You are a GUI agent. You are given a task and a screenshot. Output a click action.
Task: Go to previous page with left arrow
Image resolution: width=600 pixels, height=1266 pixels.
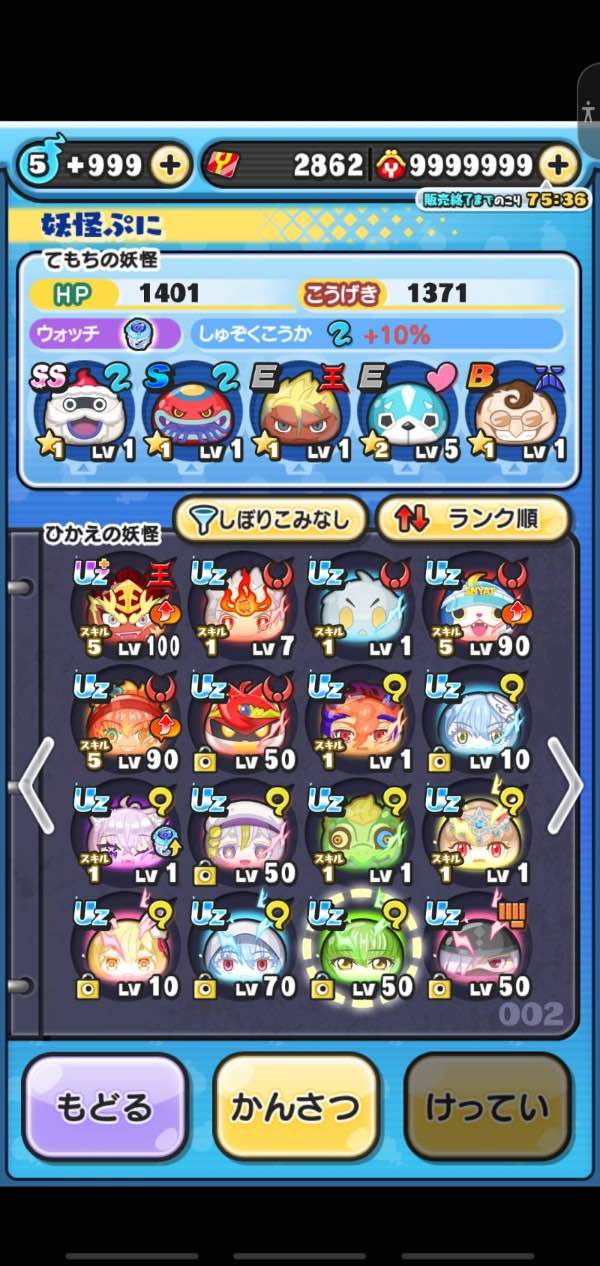pyautogui.click(x=35, y=786)
